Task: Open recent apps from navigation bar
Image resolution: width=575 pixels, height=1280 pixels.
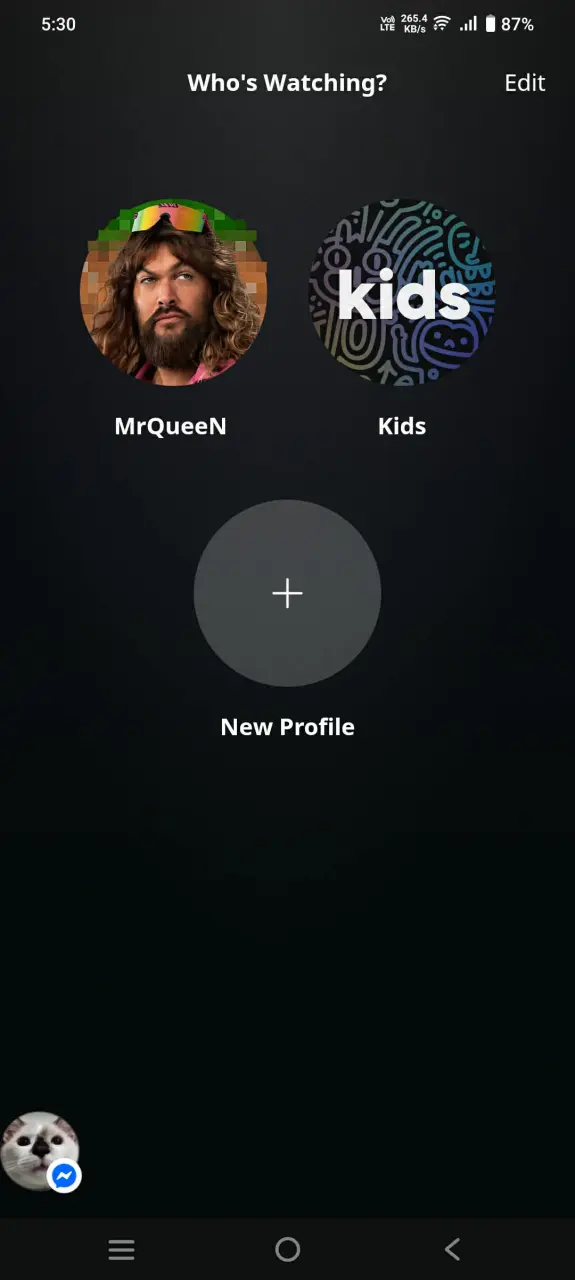Action: [121, 1249]
